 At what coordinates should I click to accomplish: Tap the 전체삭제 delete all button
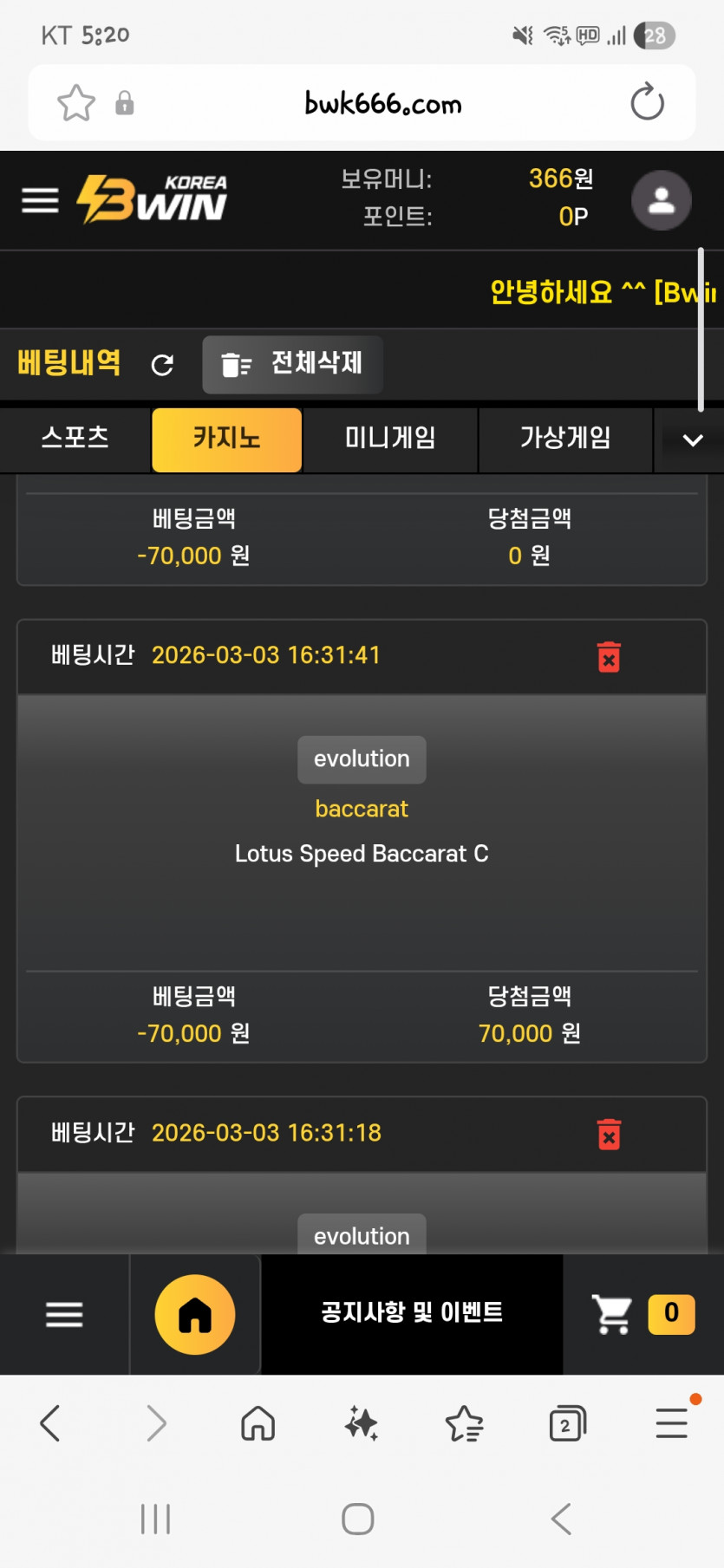click(x=292, y=364)
